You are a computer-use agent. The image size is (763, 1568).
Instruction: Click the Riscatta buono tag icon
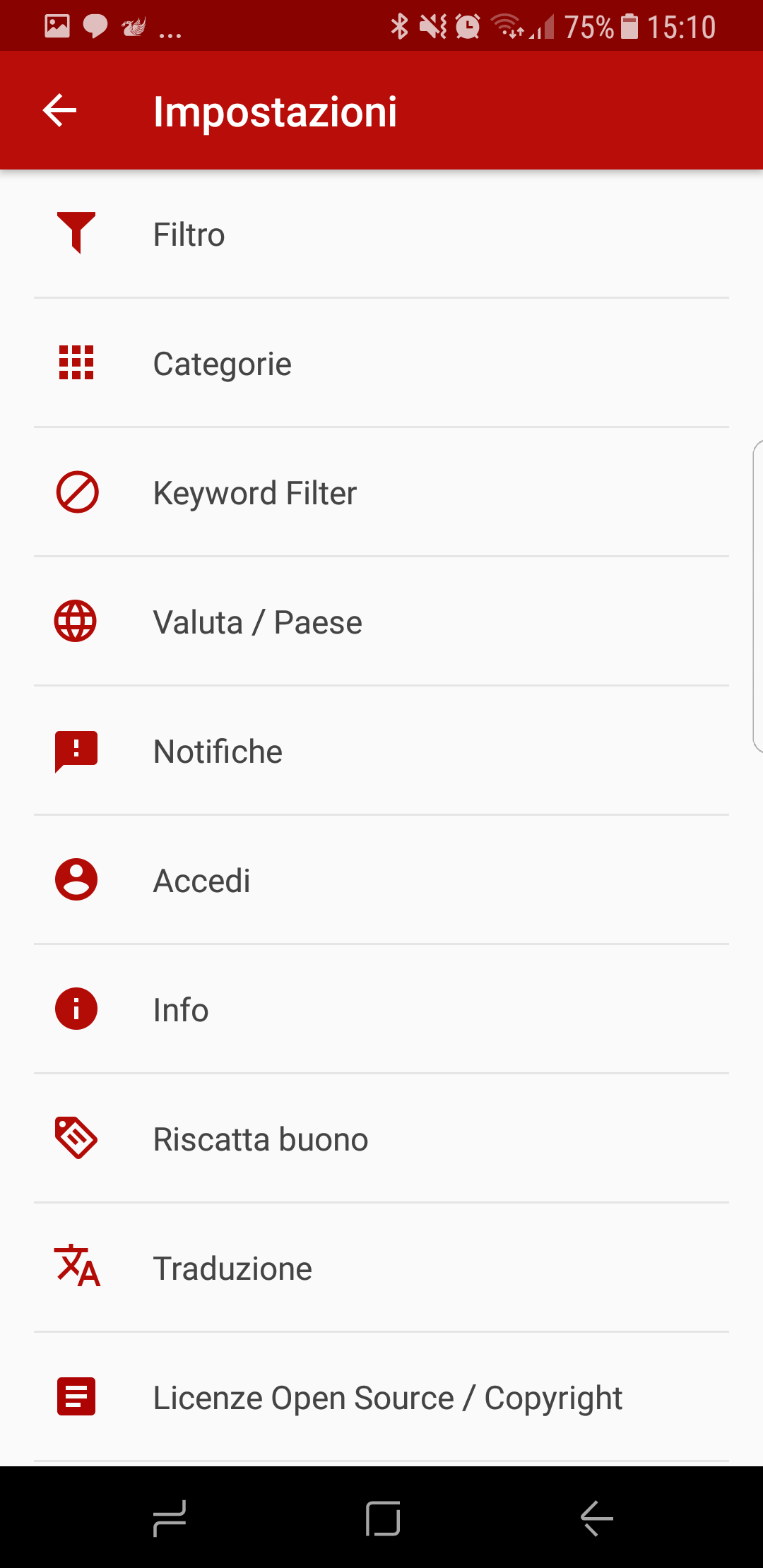coord(76,1139)
